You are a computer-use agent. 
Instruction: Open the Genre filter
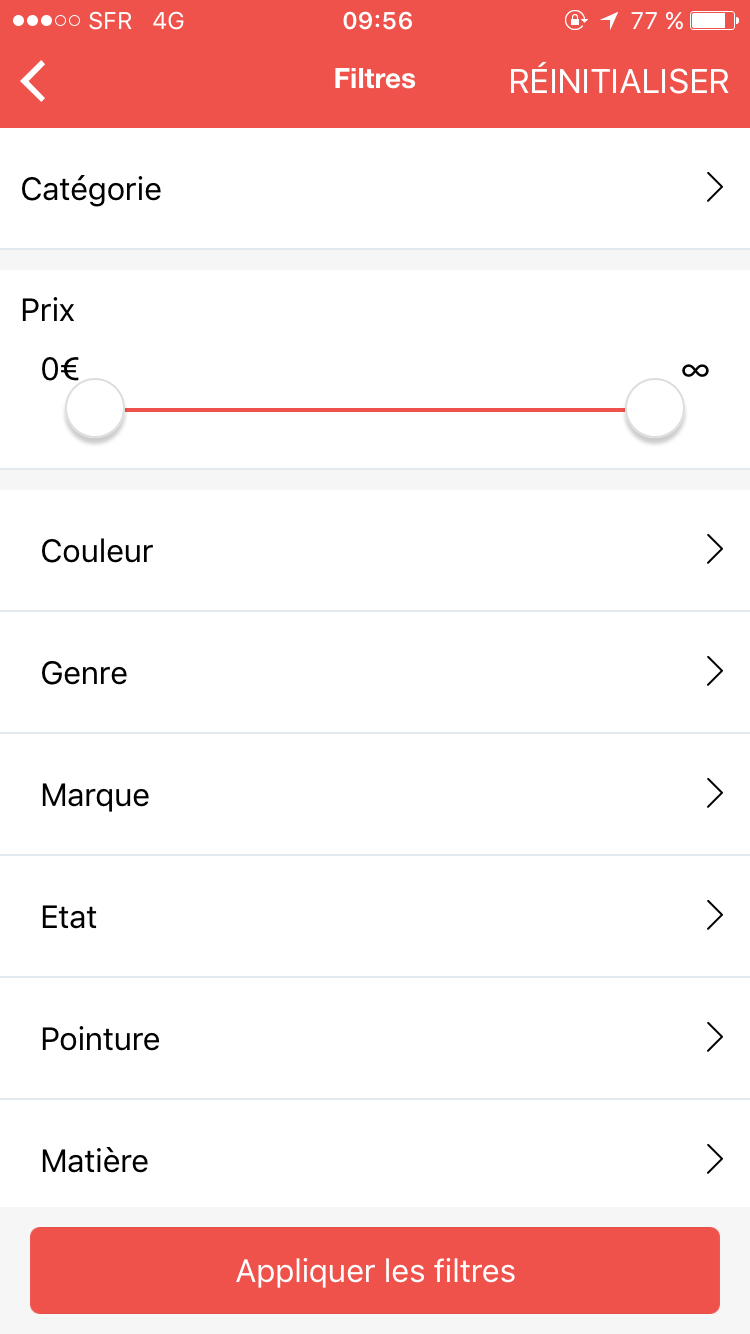point(375,673)
